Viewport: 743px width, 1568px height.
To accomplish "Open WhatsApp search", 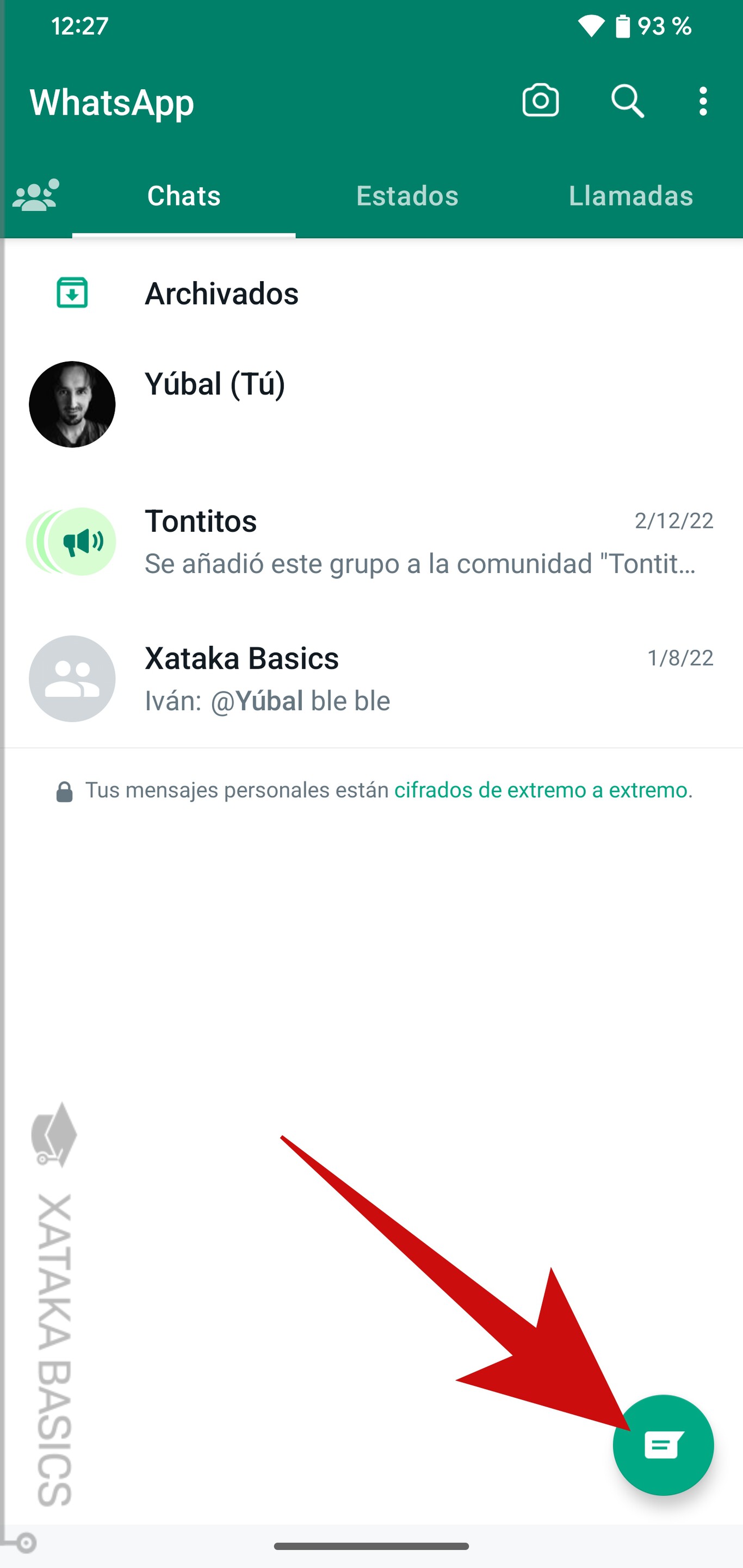I will (627, 101).
